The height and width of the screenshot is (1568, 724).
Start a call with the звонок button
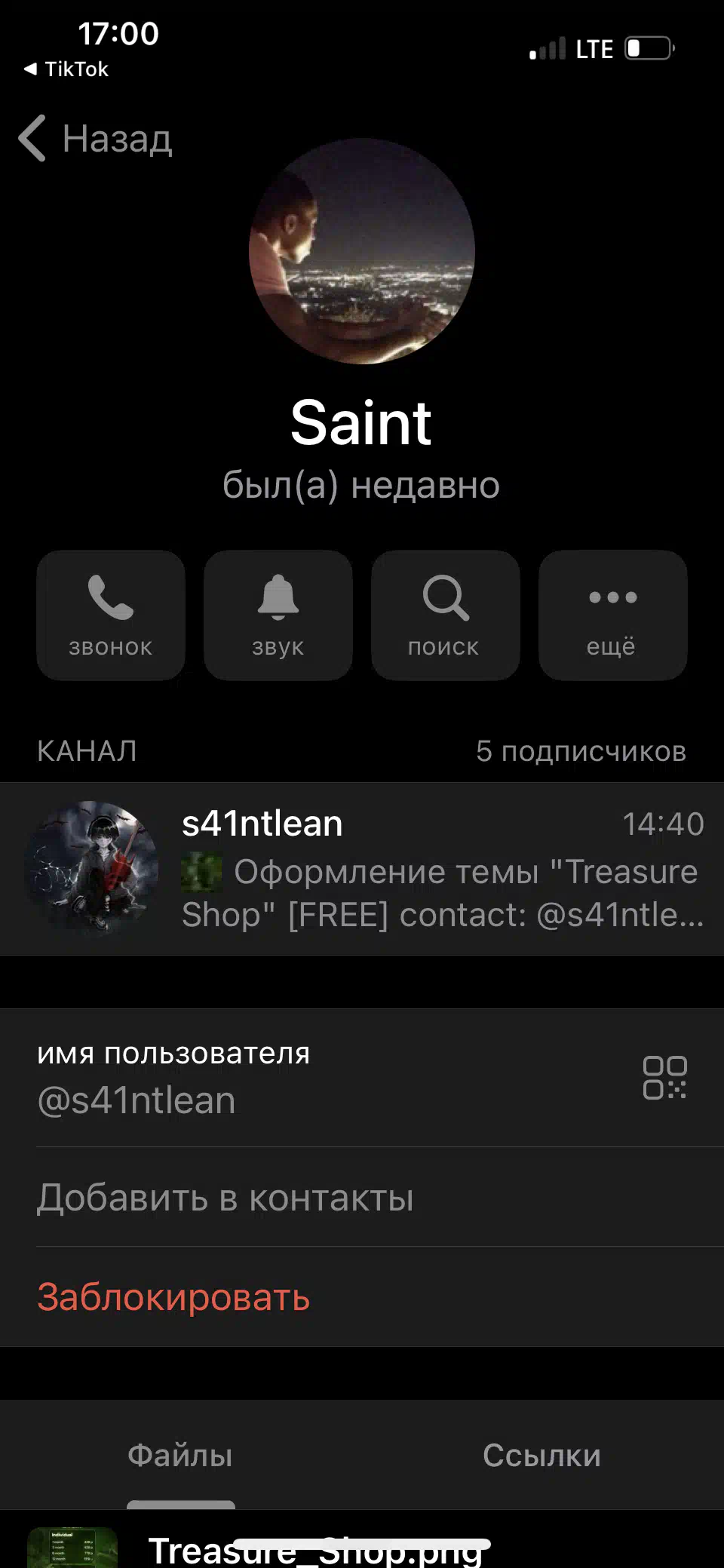[x=111, y=615]
